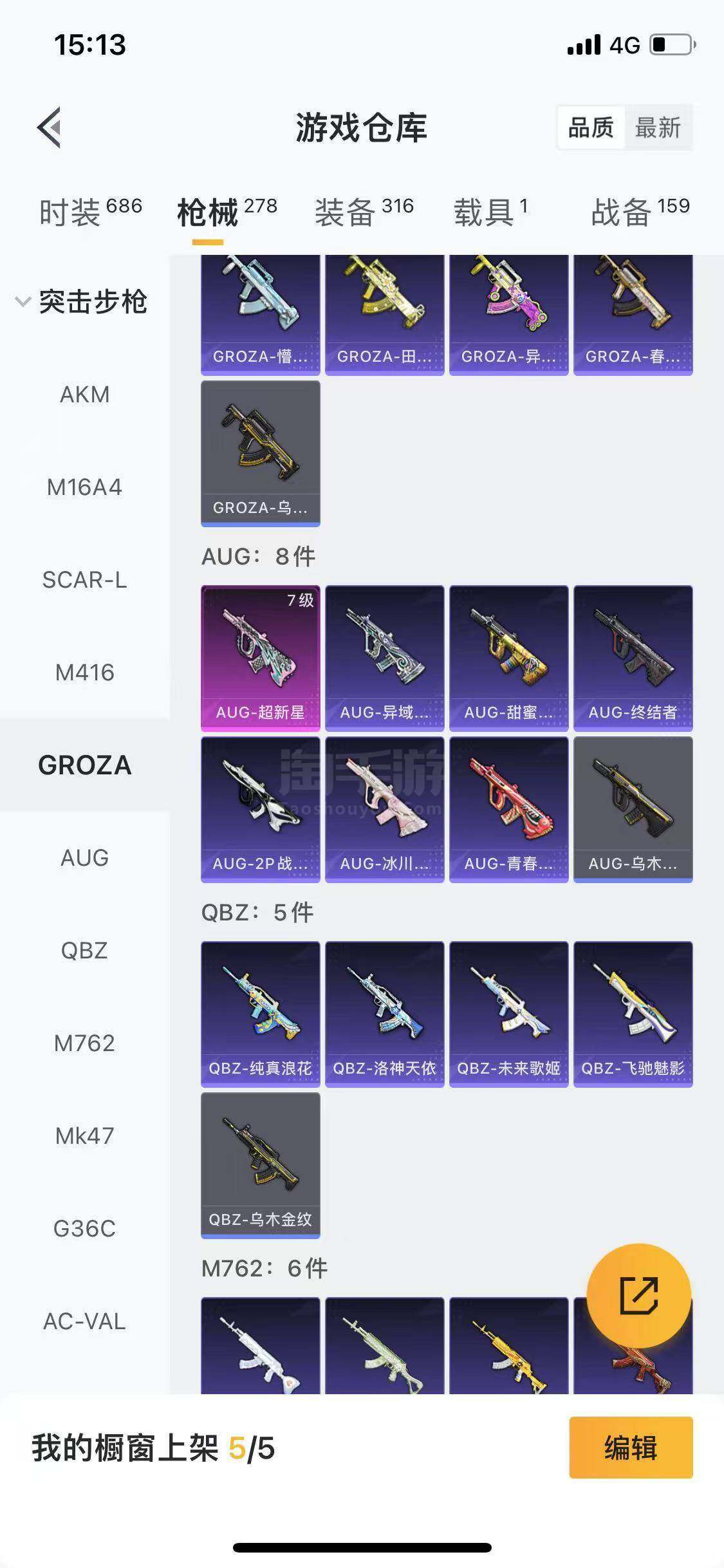Sort by 最新
This screenshot has height=1568, width=724.
click(x=658, y=127)
